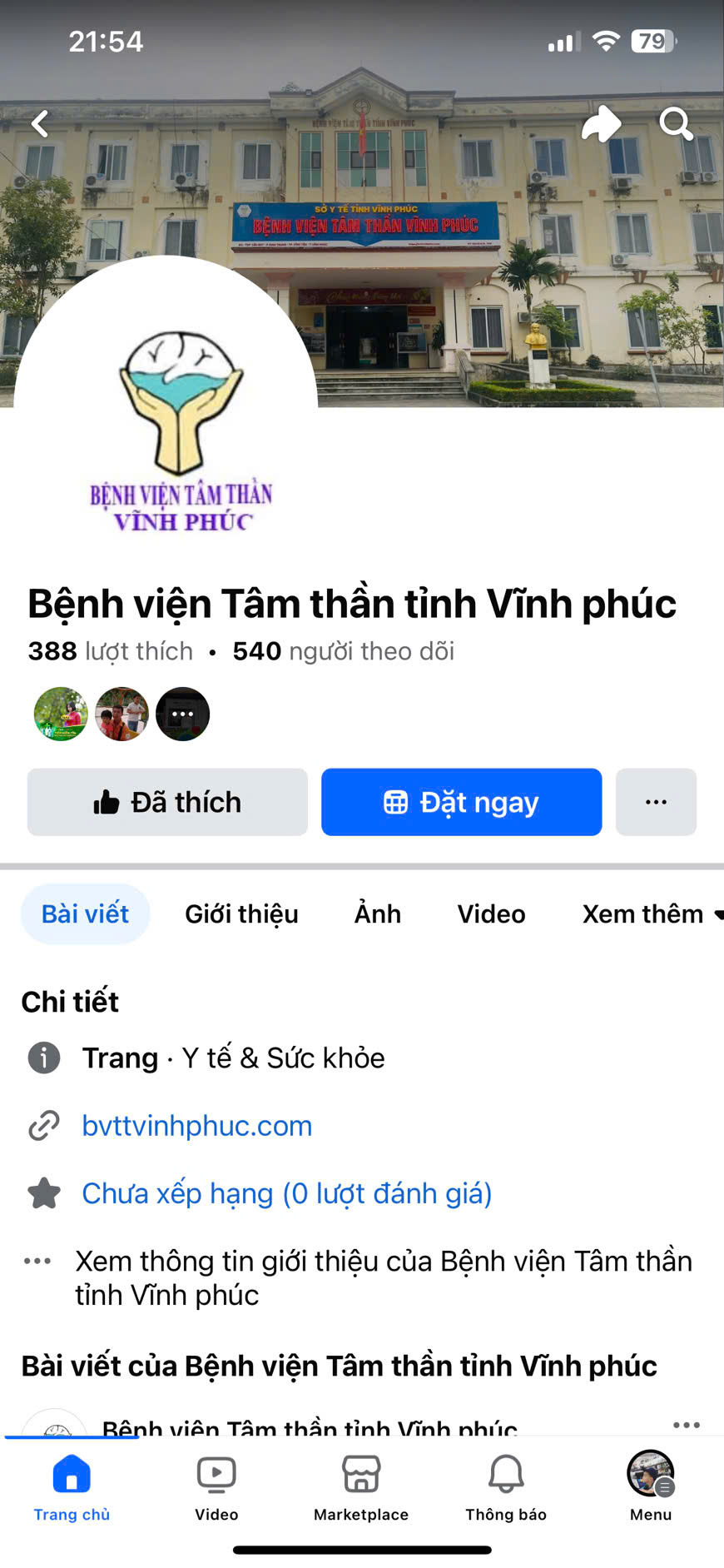This screenshot has width=724, height=1568.
Task: Share this page via the arrow icon
Action: click(601, 124)
